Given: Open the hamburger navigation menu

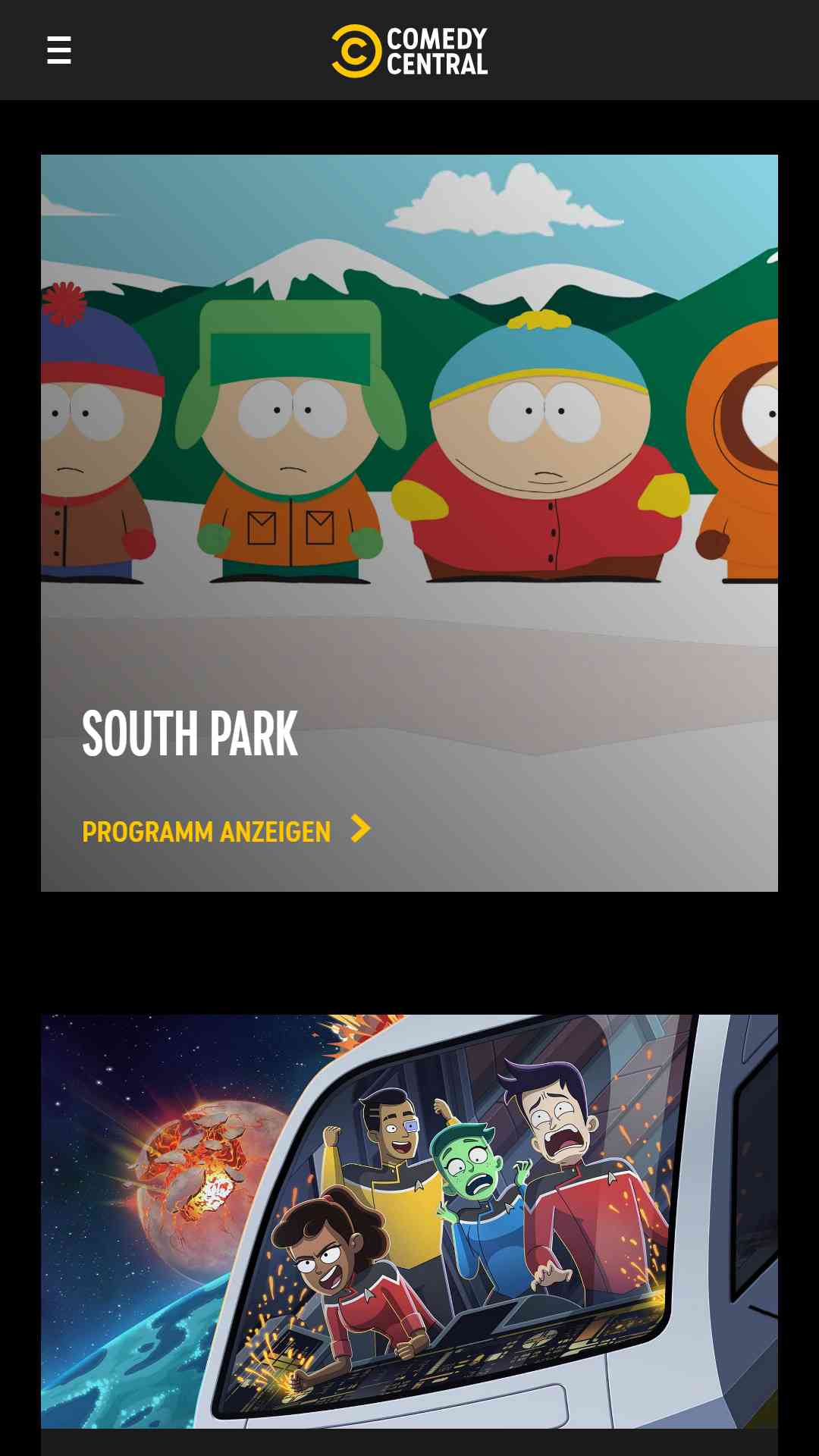Looking at the screenshot, I should point(59,50).
